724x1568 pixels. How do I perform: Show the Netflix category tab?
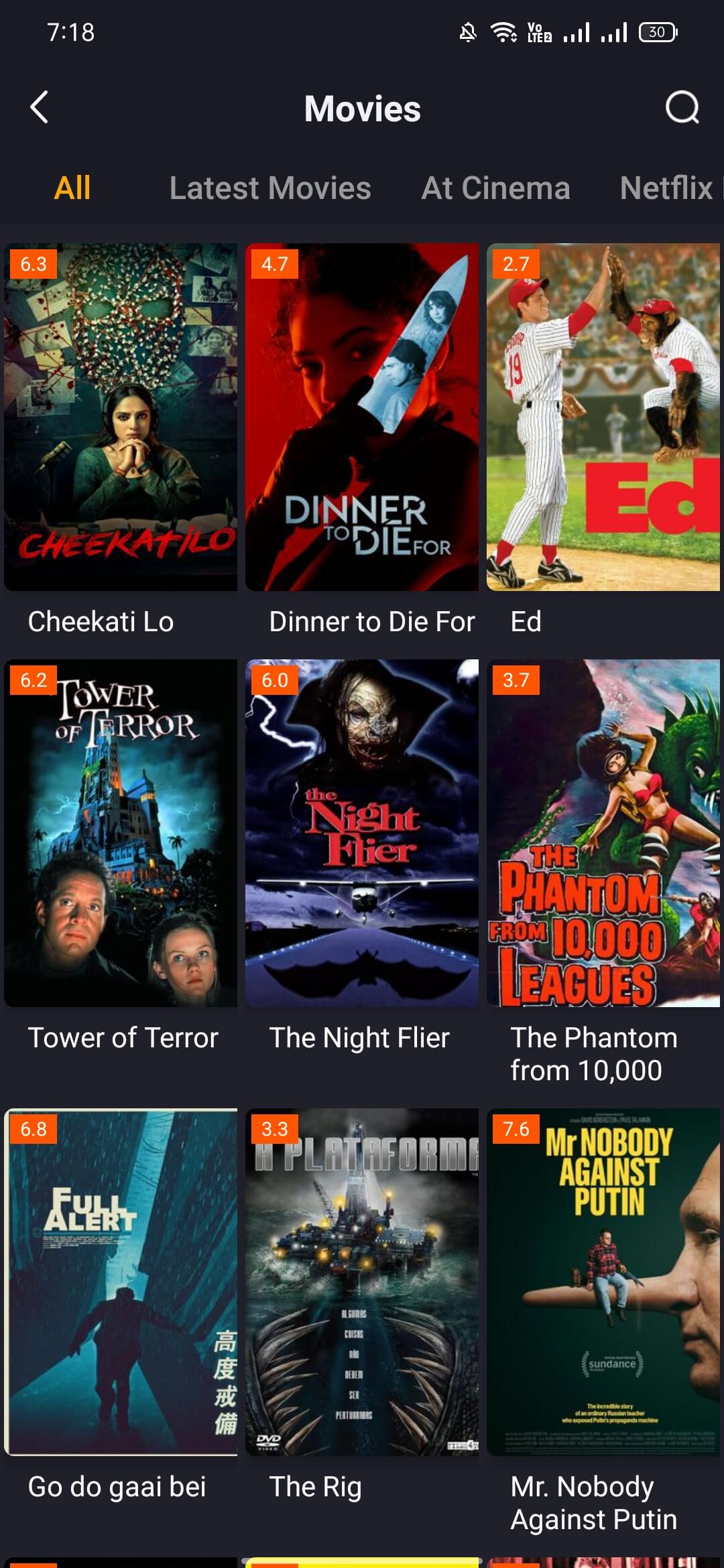pos(666,188)
